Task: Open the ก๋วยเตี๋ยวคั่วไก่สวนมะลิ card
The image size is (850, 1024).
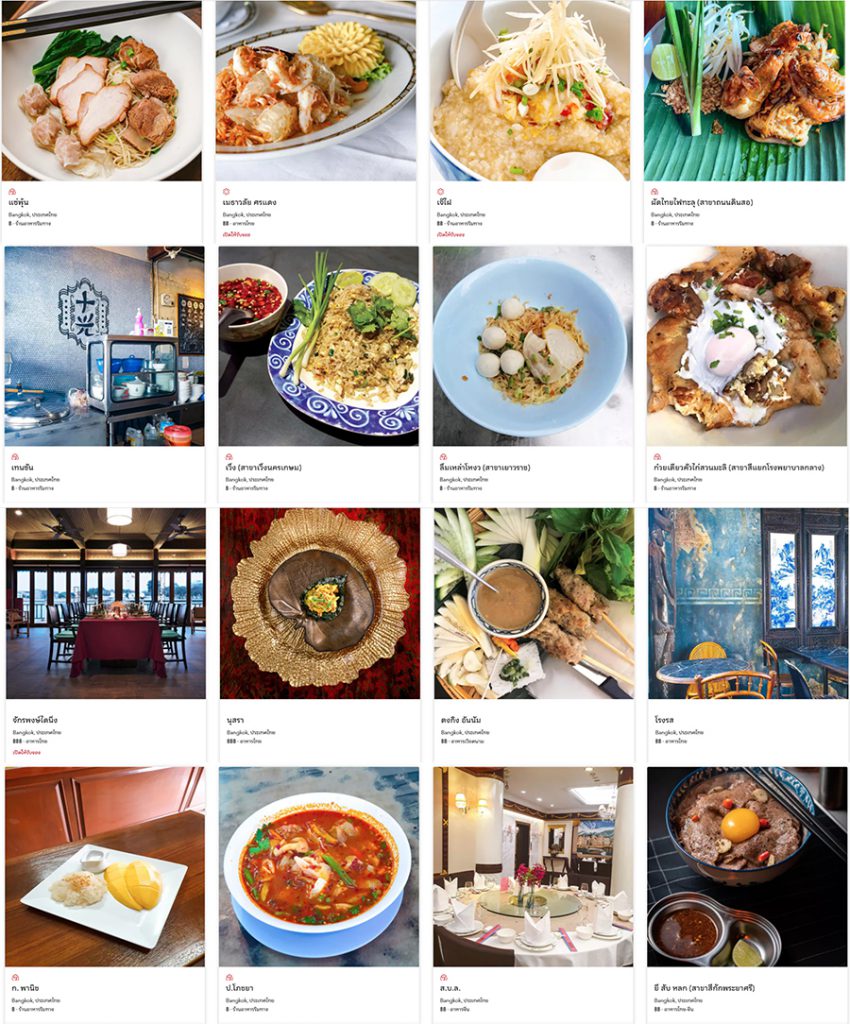Action: click(746, 346)
